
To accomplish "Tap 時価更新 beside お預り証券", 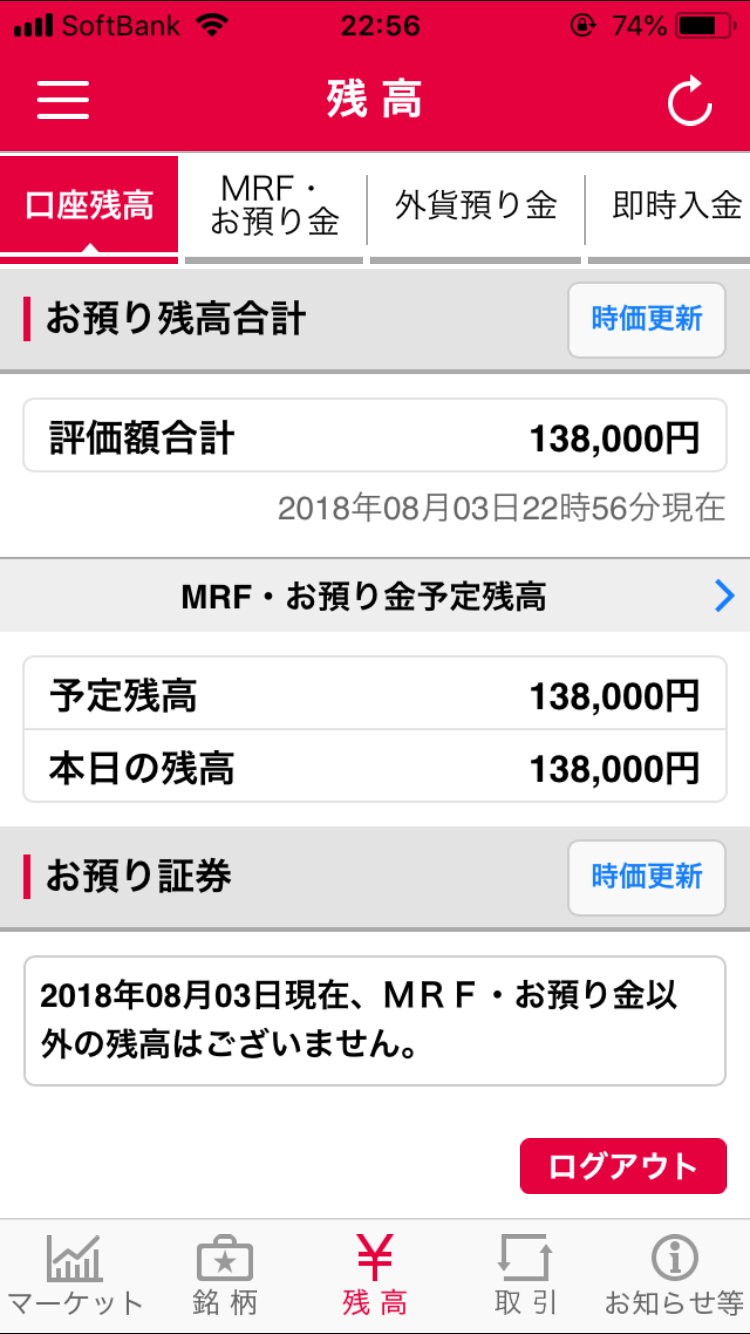I will pyautogui.click(x=647, y=877).
